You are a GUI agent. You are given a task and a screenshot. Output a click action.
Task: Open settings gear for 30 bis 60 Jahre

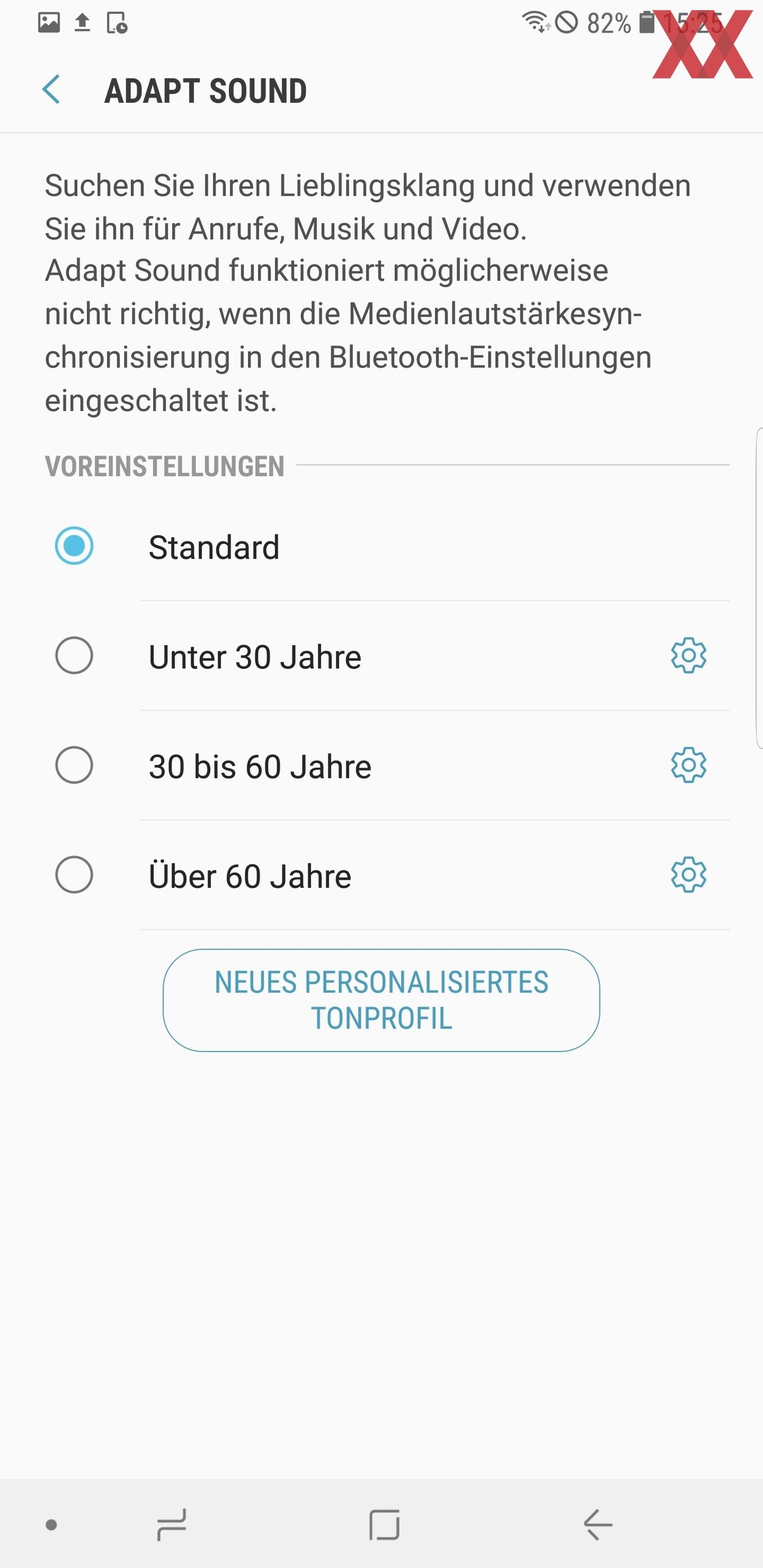(x=688, y=765)
